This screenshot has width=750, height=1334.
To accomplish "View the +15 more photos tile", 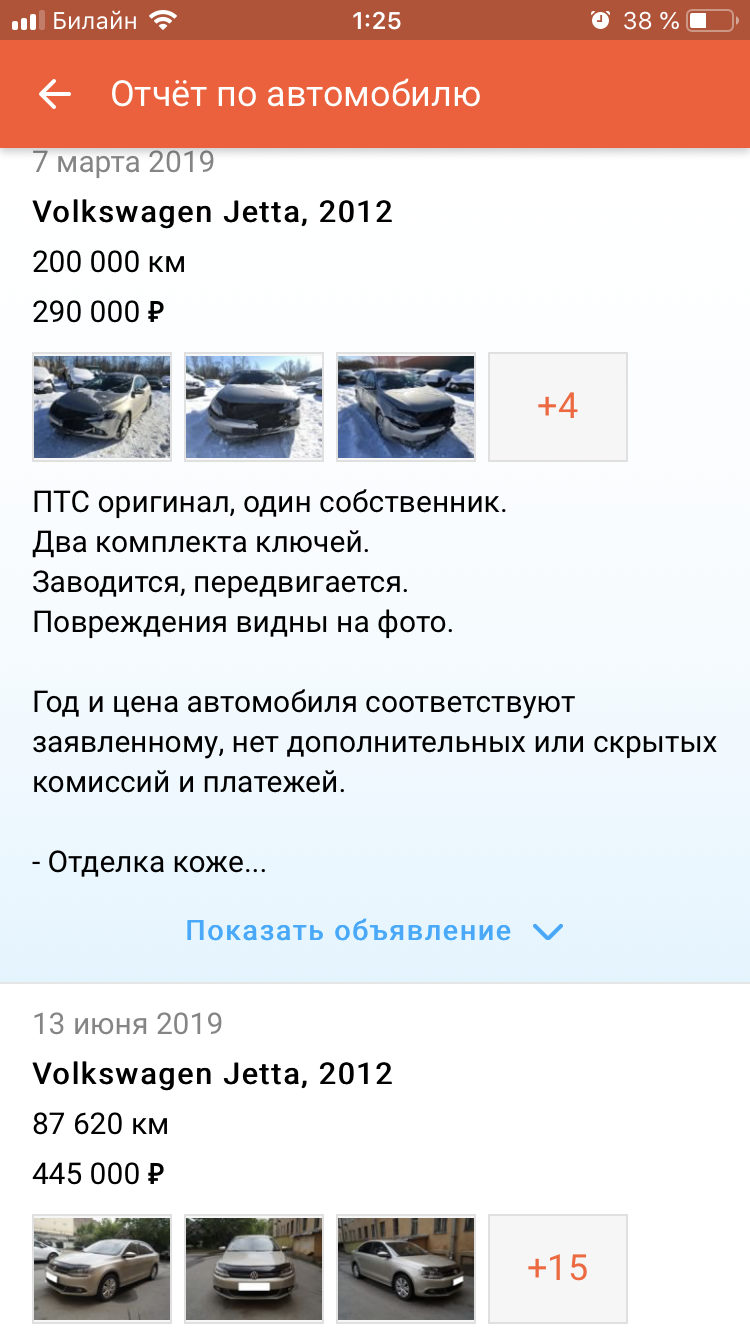I will point(558,1269).
